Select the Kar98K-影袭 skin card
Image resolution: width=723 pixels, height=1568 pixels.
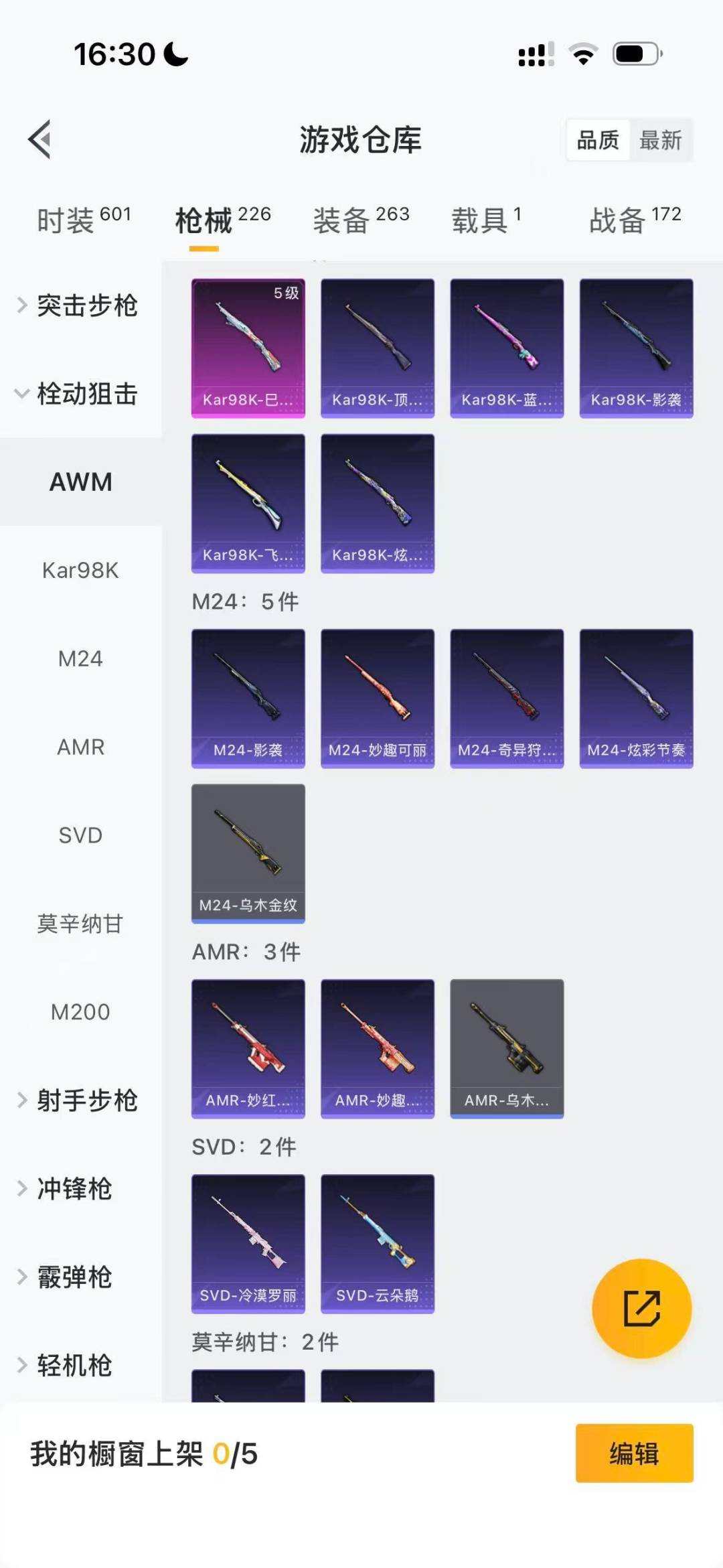636,348
